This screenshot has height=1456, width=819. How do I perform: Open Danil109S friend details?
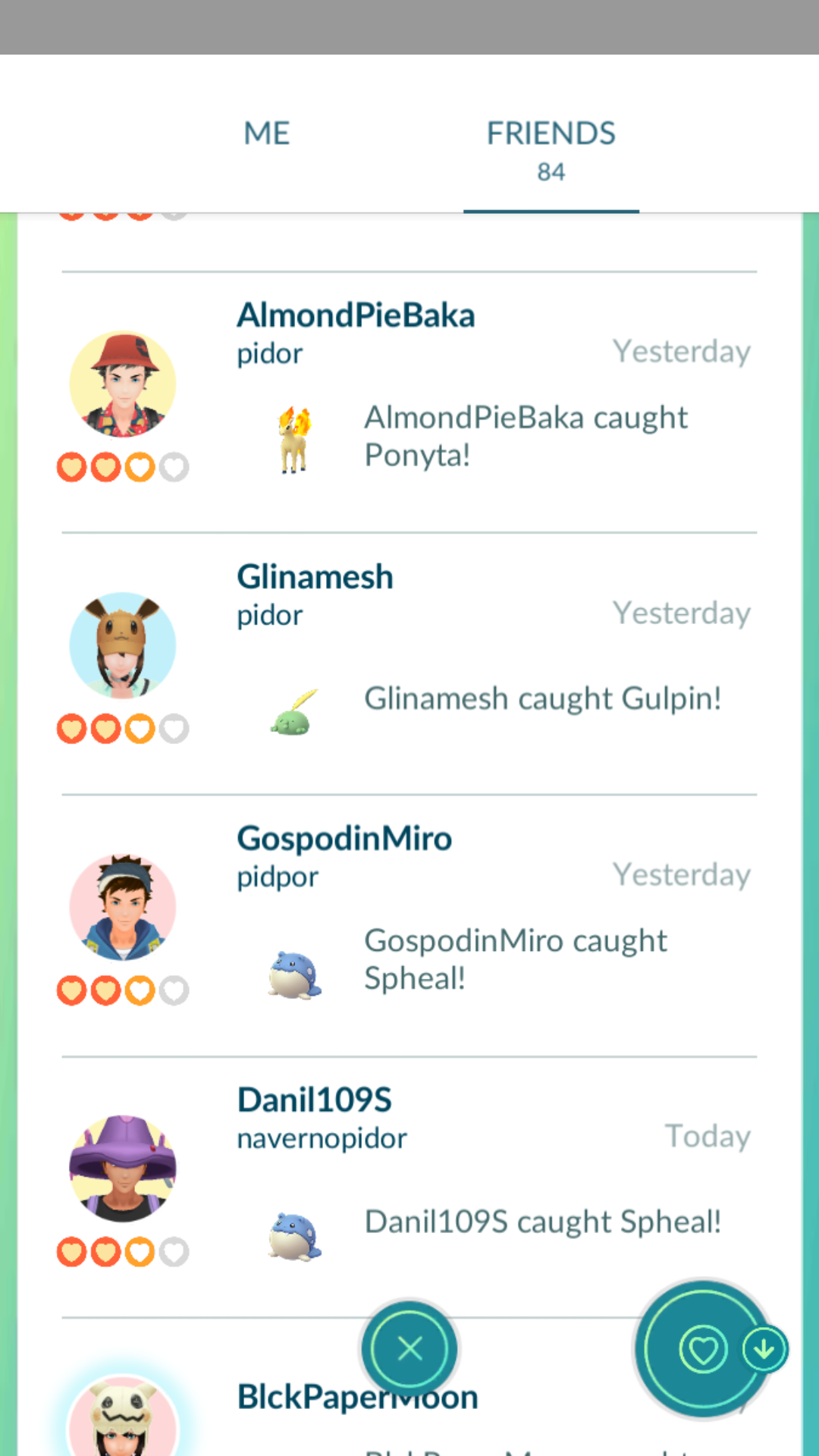pos(314,1101)
